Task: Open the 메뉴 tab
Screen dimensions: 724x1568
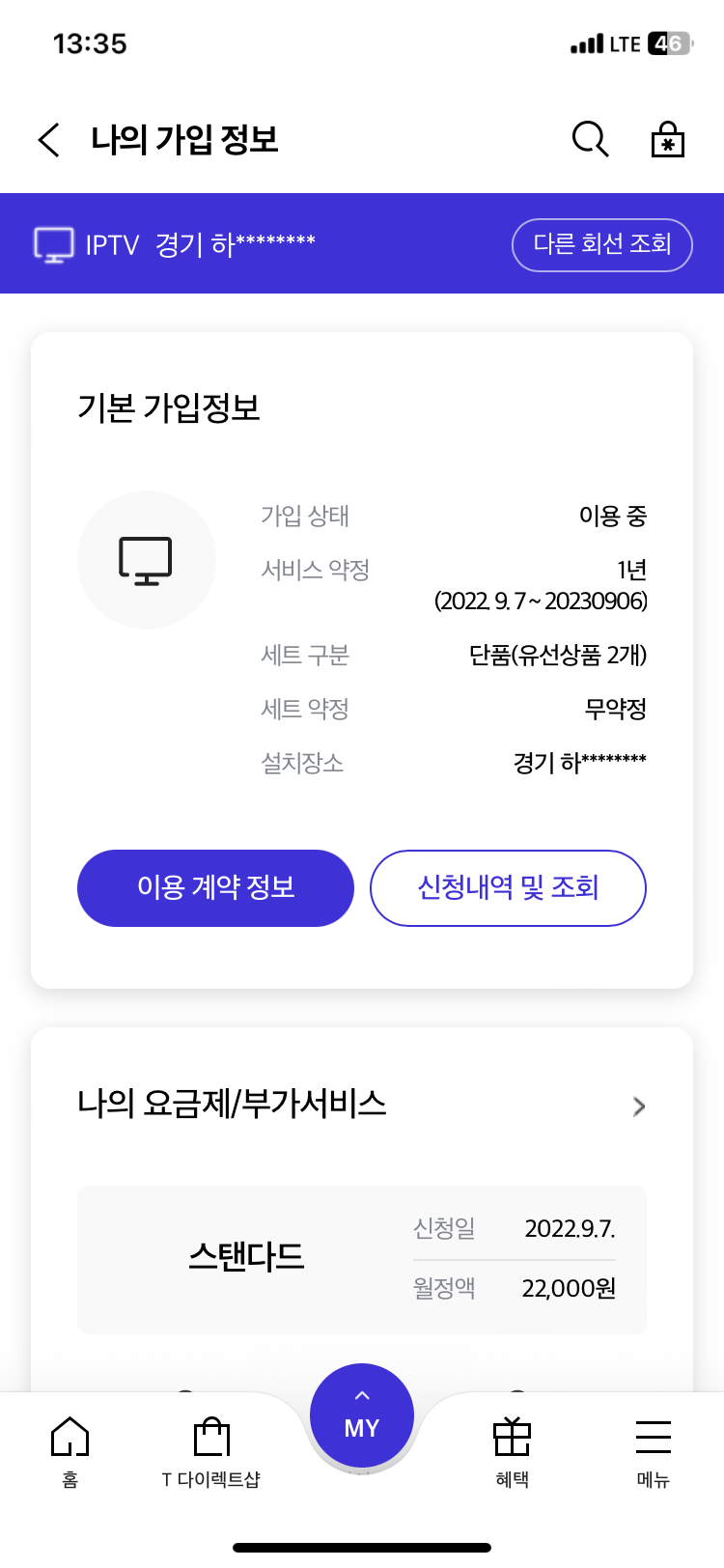Action: click(654, 1448)
